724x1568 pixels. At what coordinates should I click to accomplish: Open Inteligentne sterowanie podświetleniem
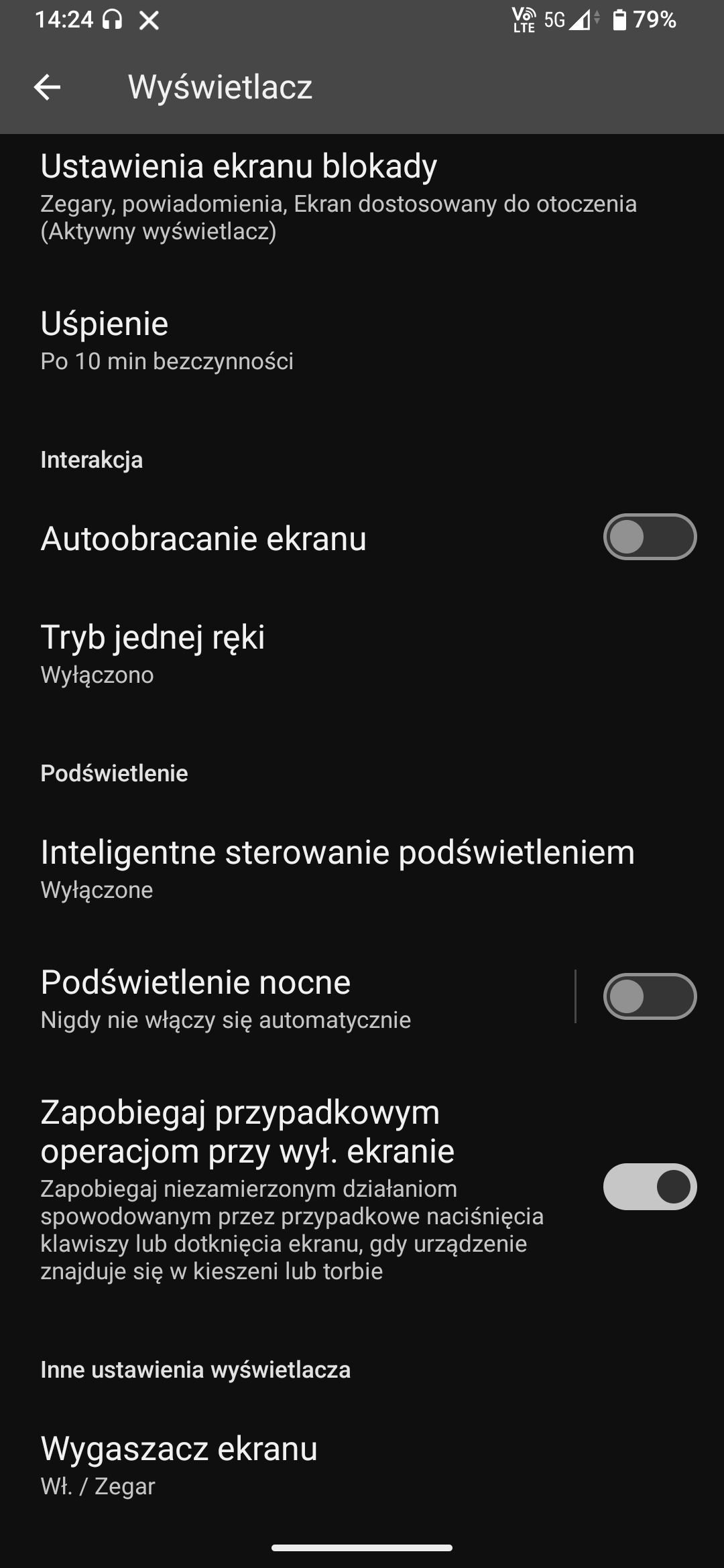(x=362, y=870)
